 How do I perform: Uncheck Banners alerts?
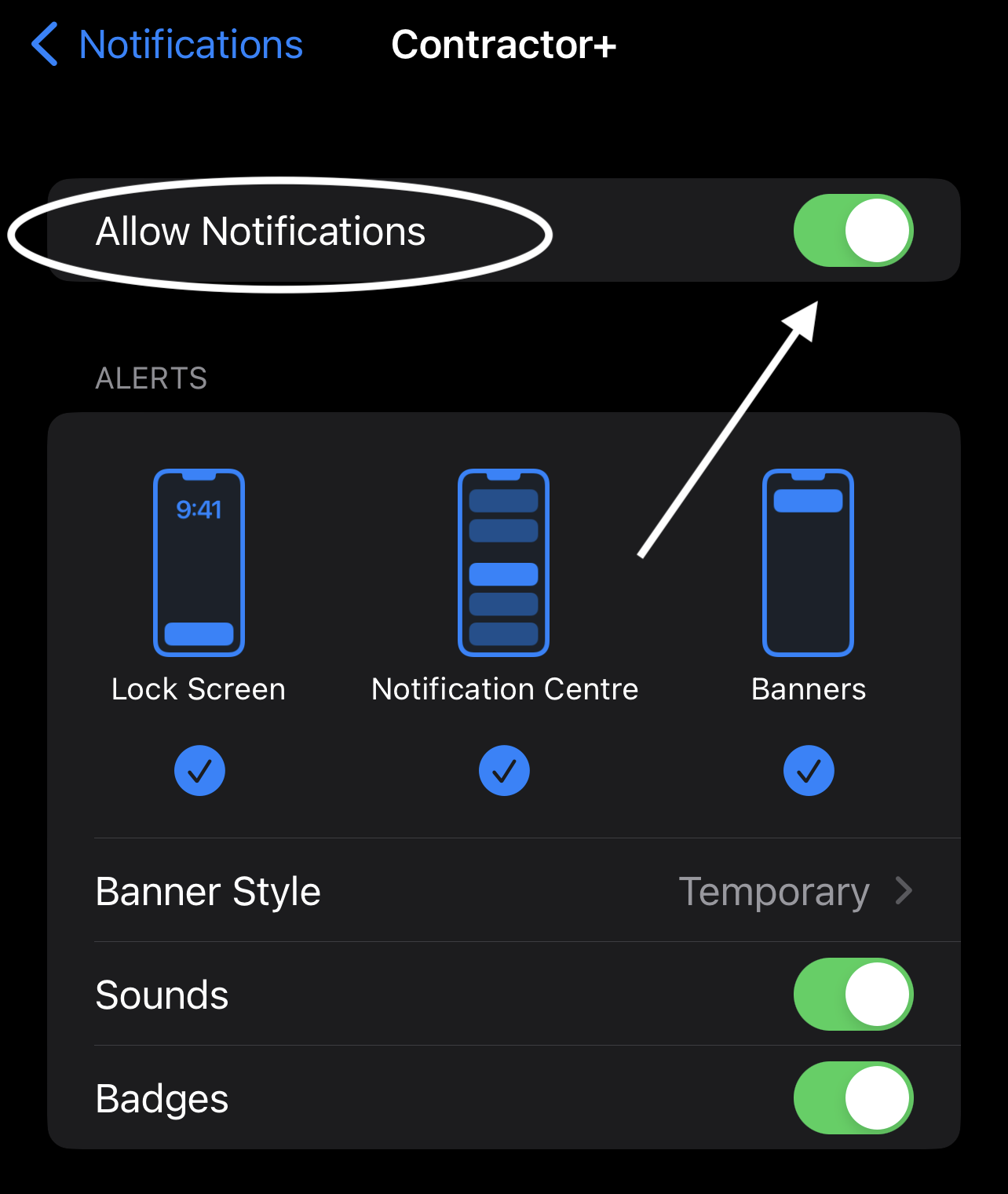pyautogui.click(x=809, y=770)
